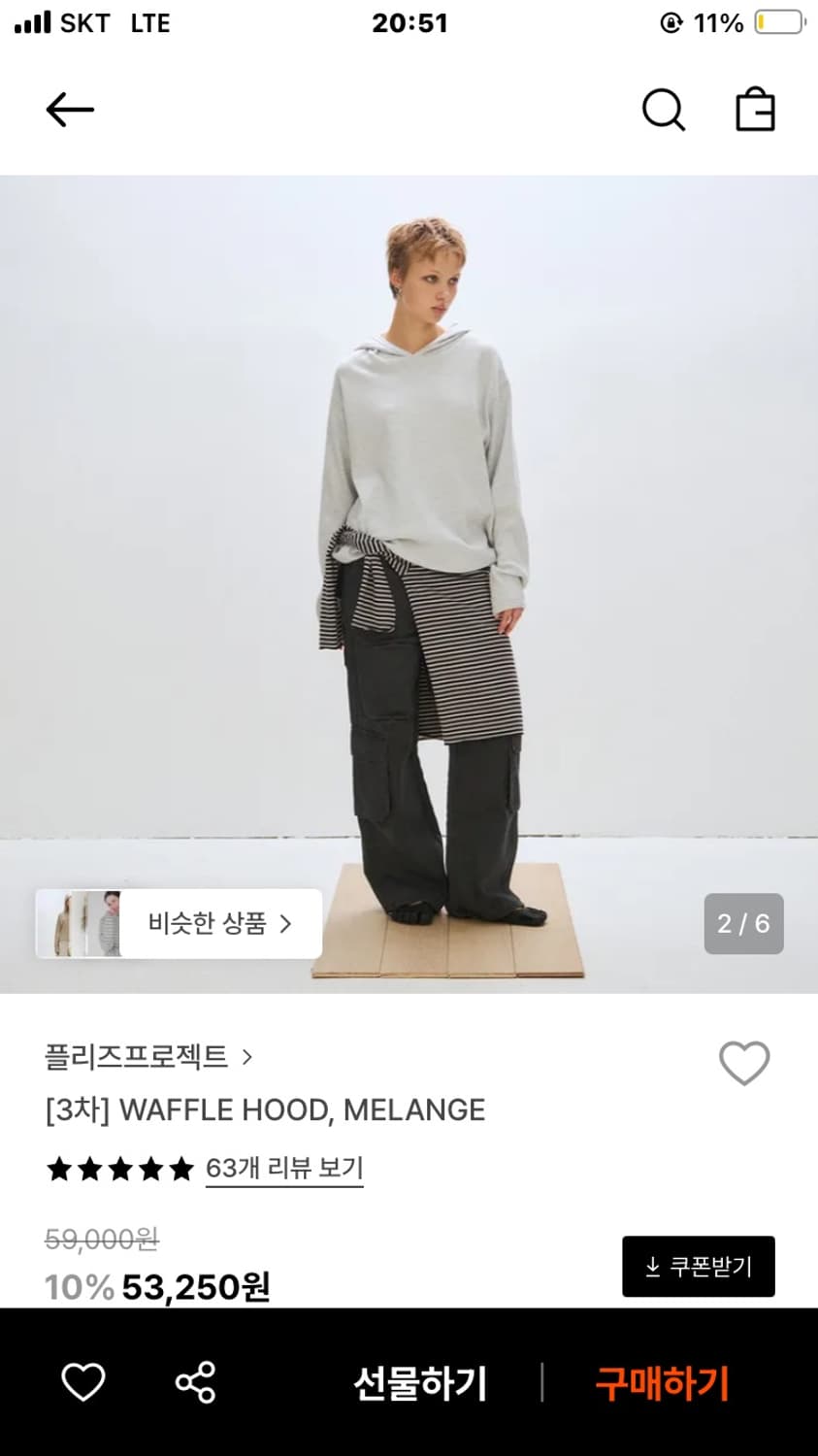Open the search icon
Viewport: 818px width, 1456px height.
coord(664,110)
